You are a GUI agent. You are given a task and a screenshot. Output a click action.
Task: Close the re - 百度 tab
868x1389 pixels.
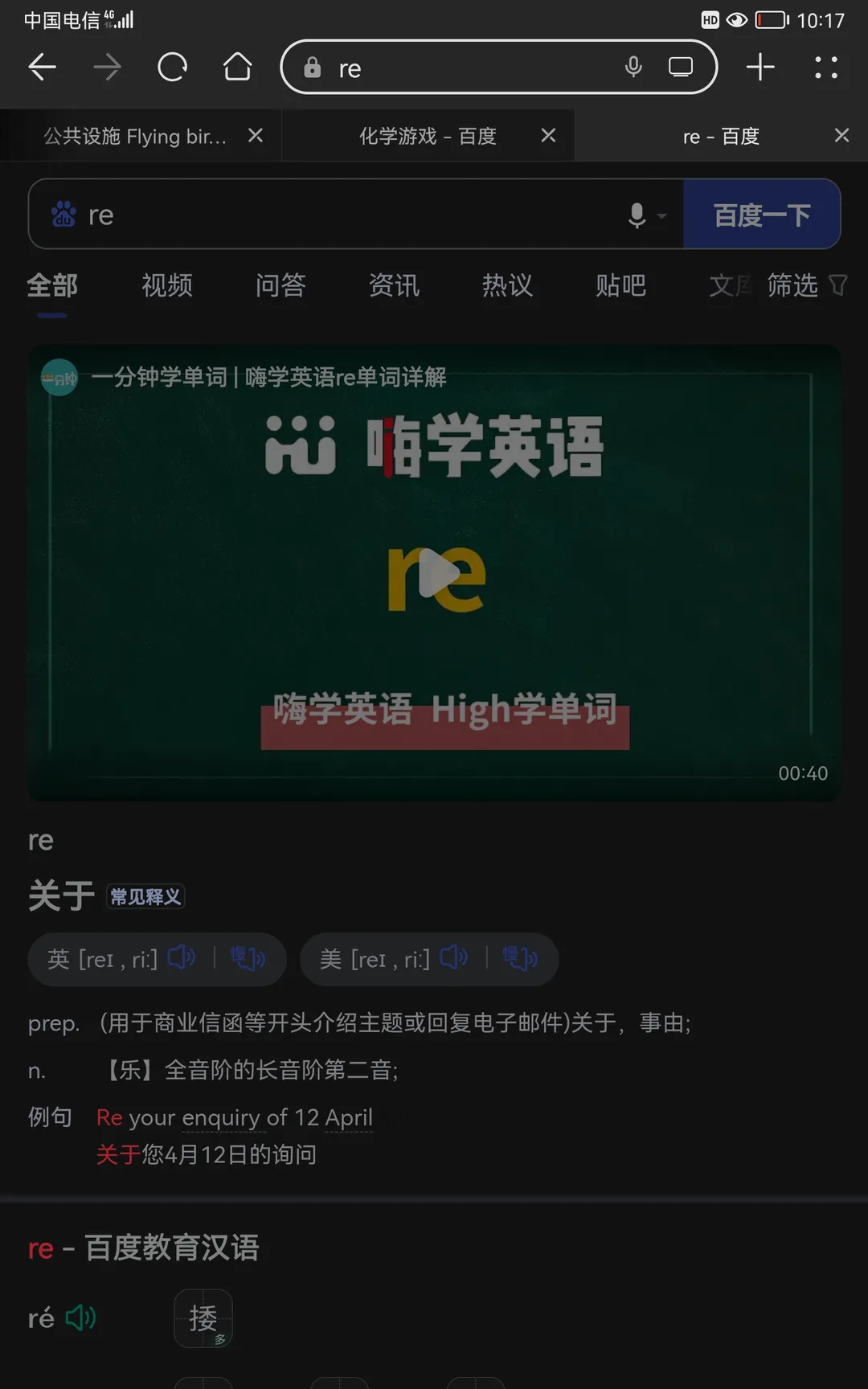coord(841,136)
